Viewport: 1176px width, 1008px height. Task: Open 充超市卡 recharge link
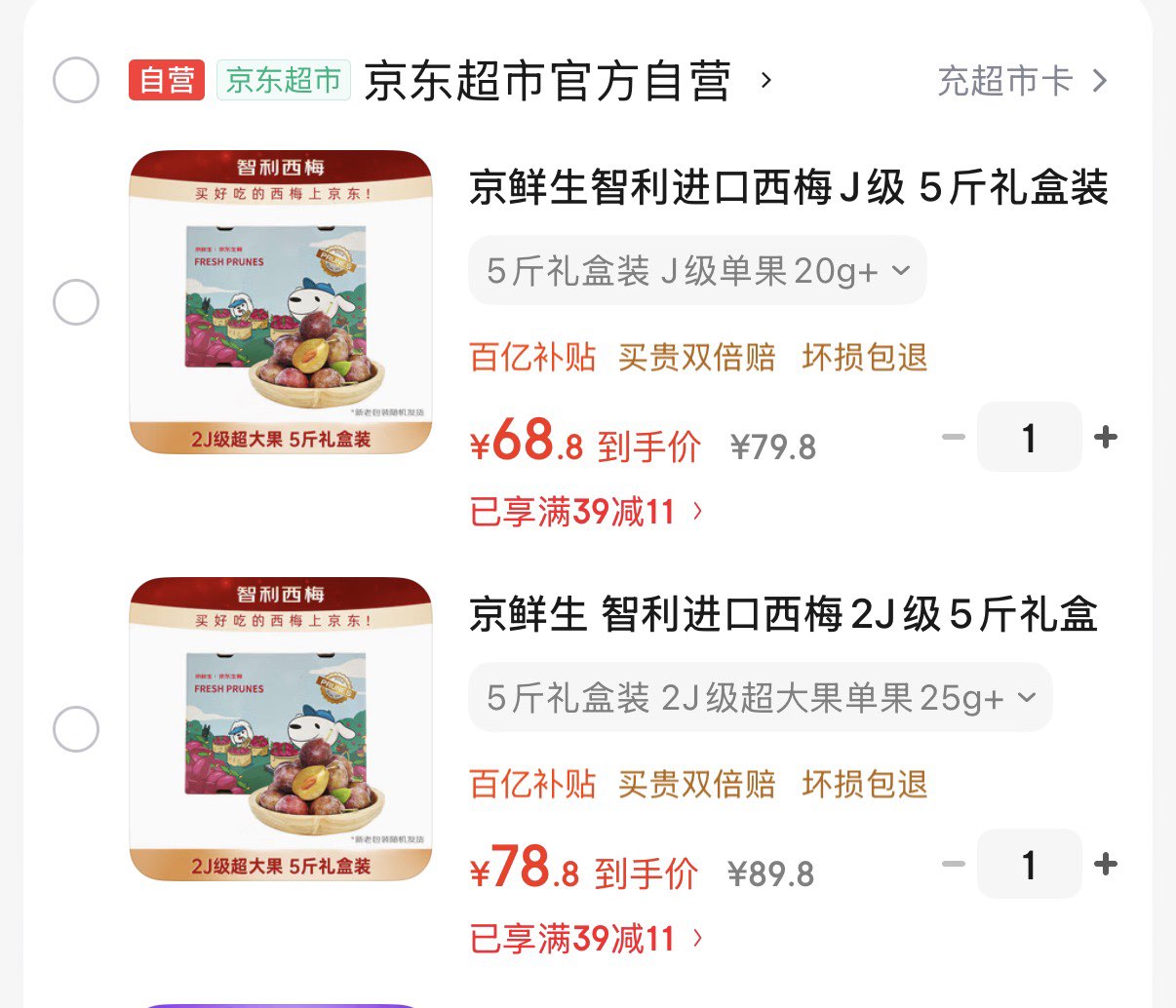click(1021, 81)
